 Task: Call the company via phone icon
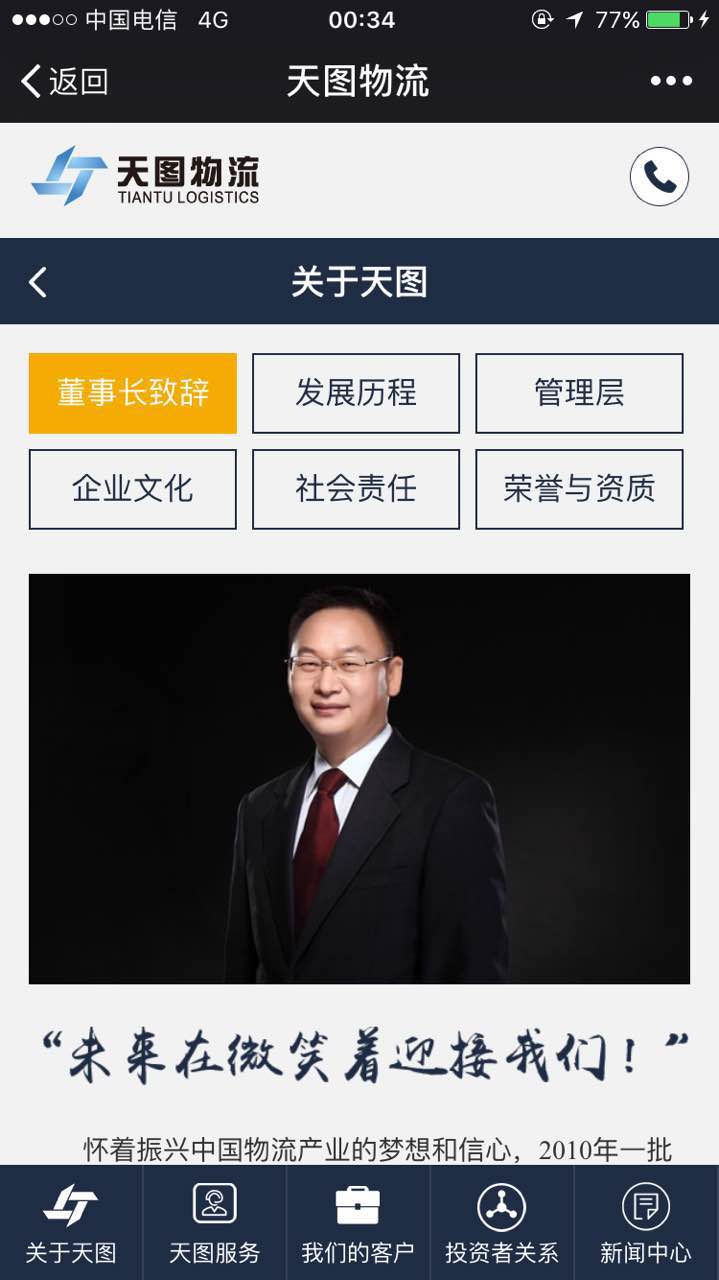coord(659,177)
